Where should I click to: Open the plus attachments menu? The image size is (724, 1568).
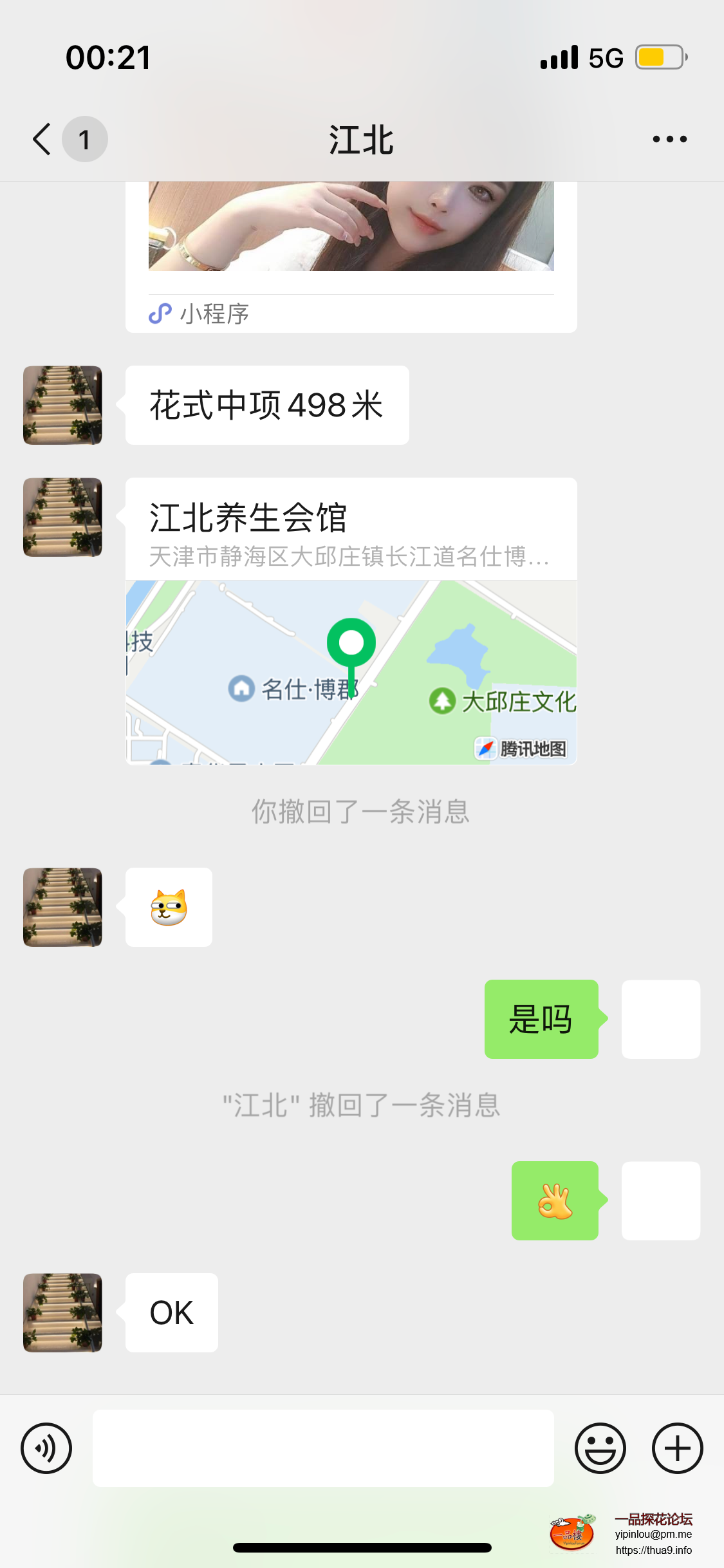click(677, 1448)
